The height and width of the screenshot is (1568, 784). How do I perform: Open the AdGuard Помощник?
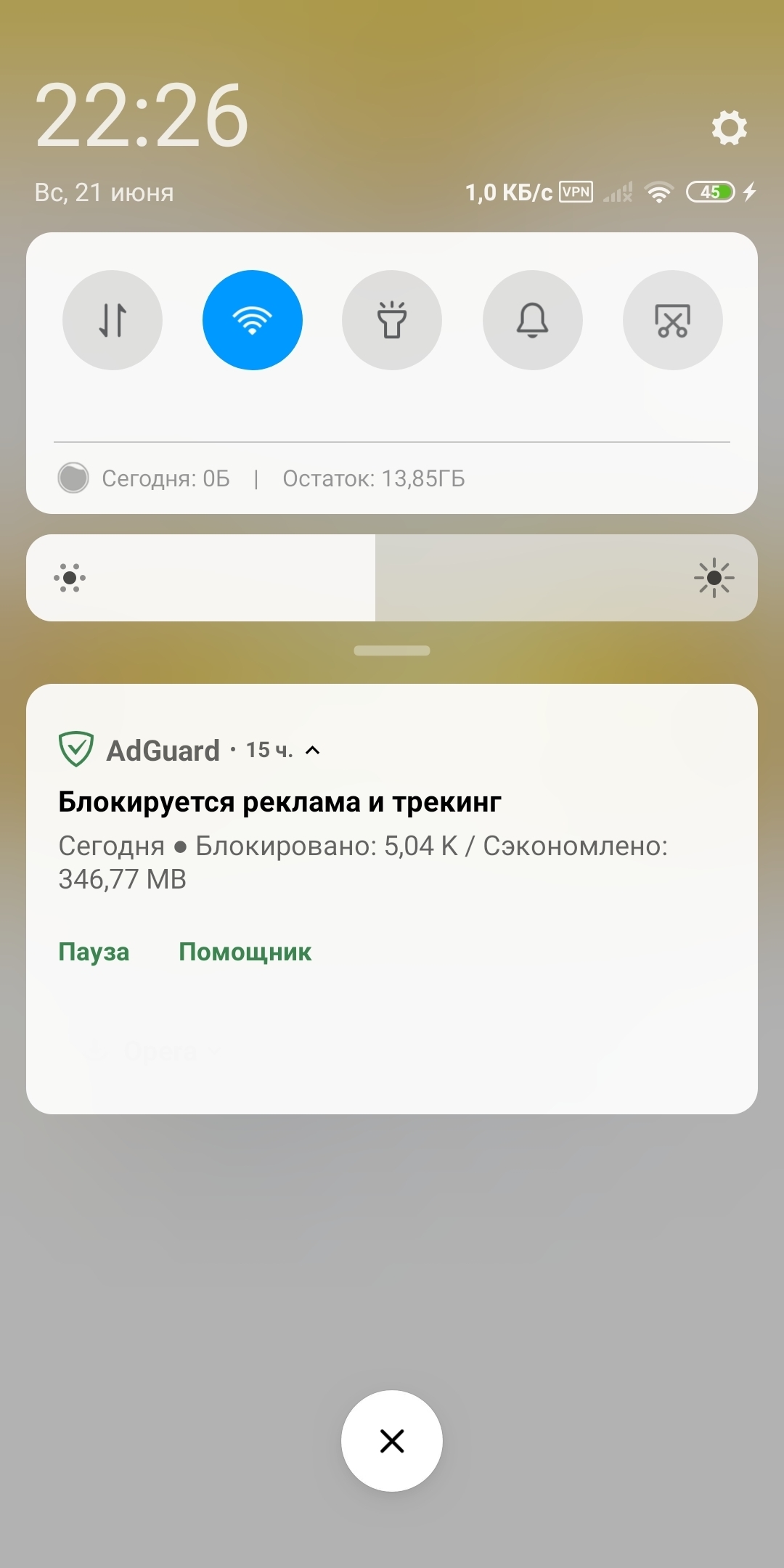point(245,952)
